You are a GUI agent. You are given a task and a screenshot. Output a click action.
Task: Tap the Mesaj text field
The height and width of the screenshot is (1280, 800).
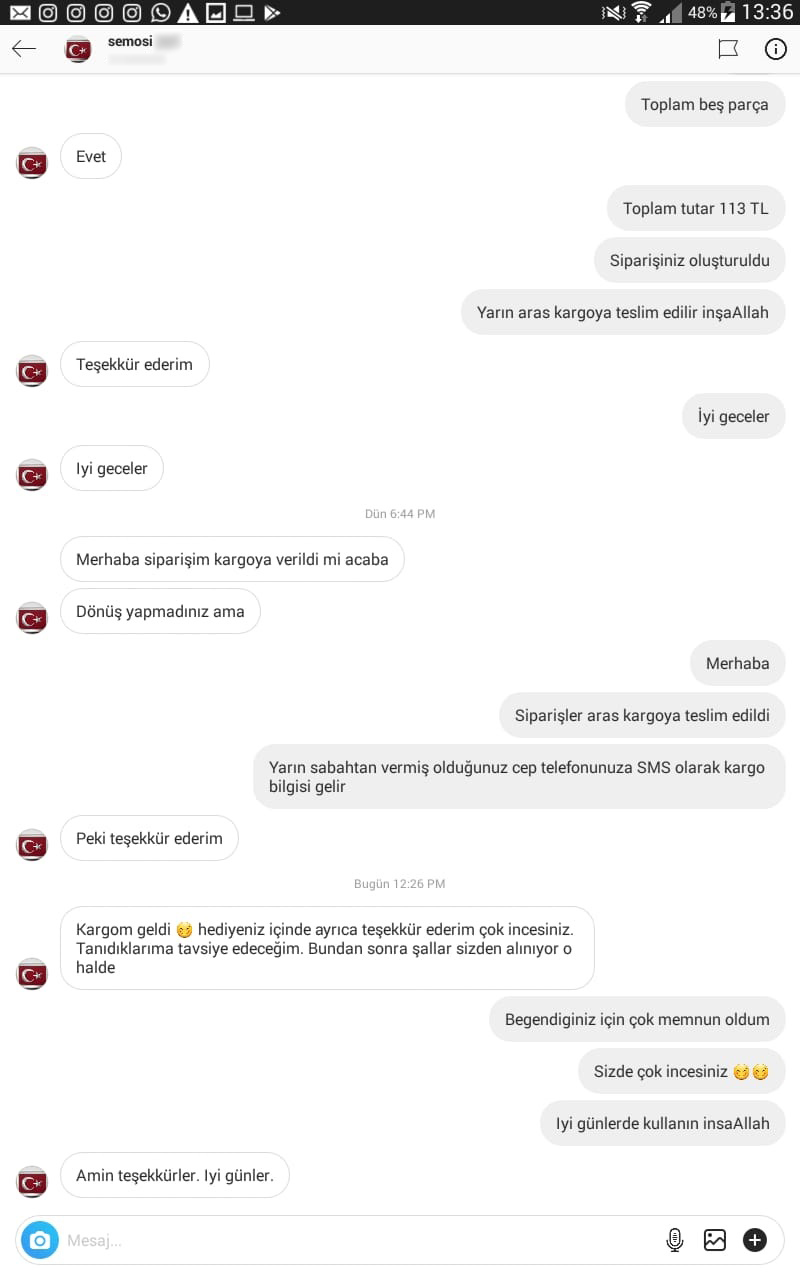point(350,1240)
